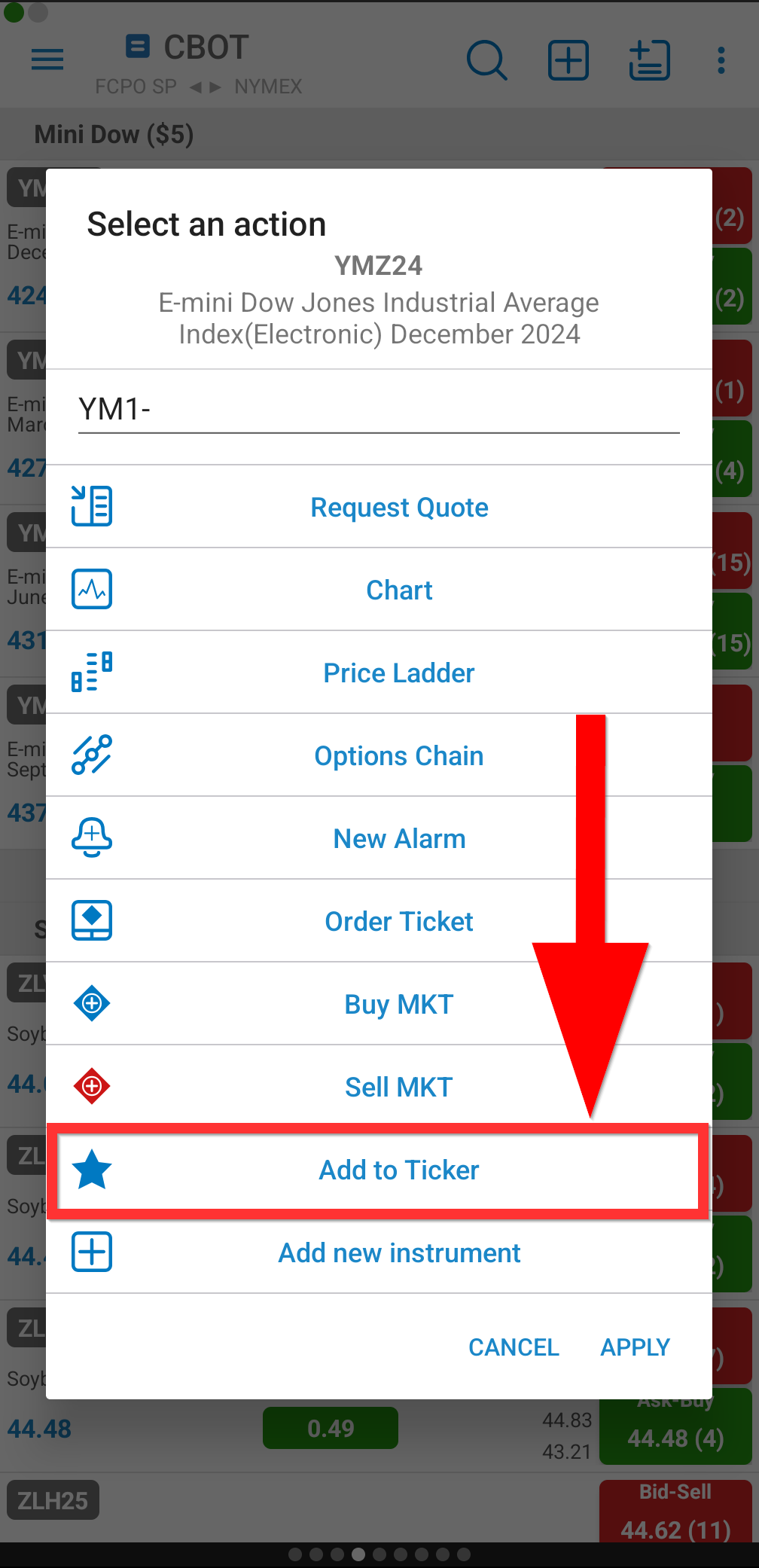
Task: Open the Order Ticket
Action: point(379,921)
